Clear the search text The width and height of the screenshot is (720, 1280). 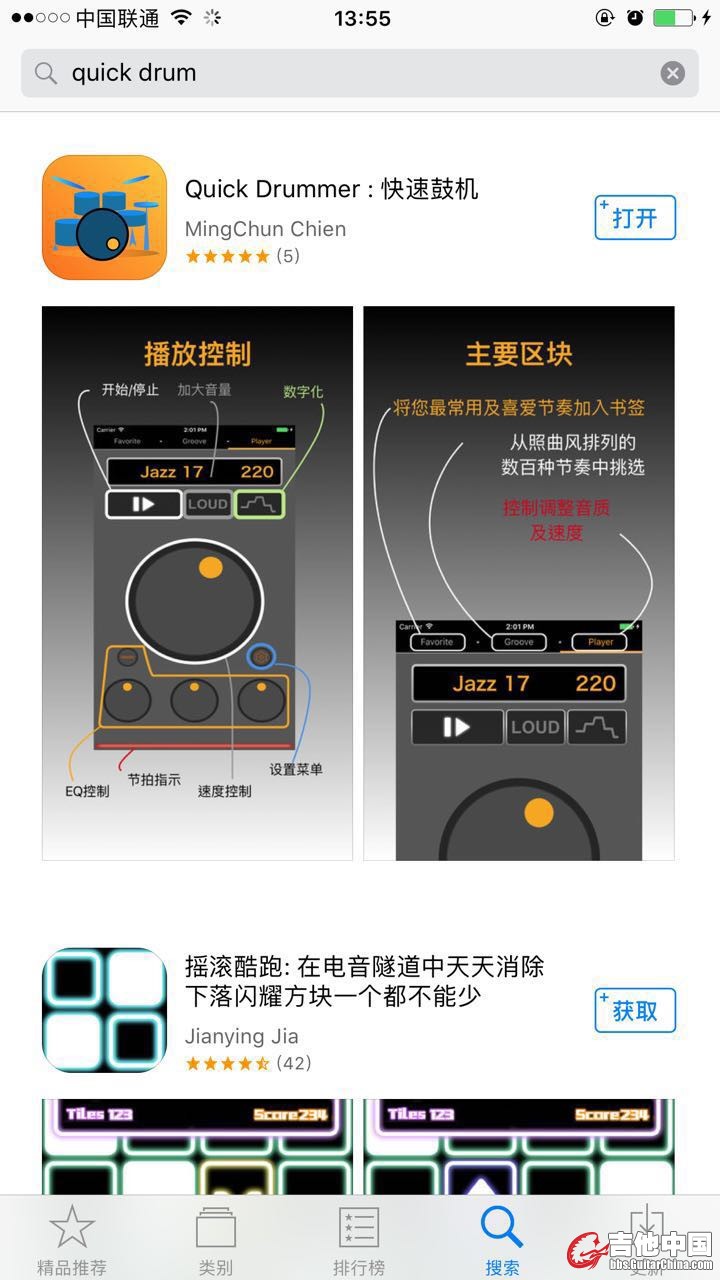click(x=672, y=73)
